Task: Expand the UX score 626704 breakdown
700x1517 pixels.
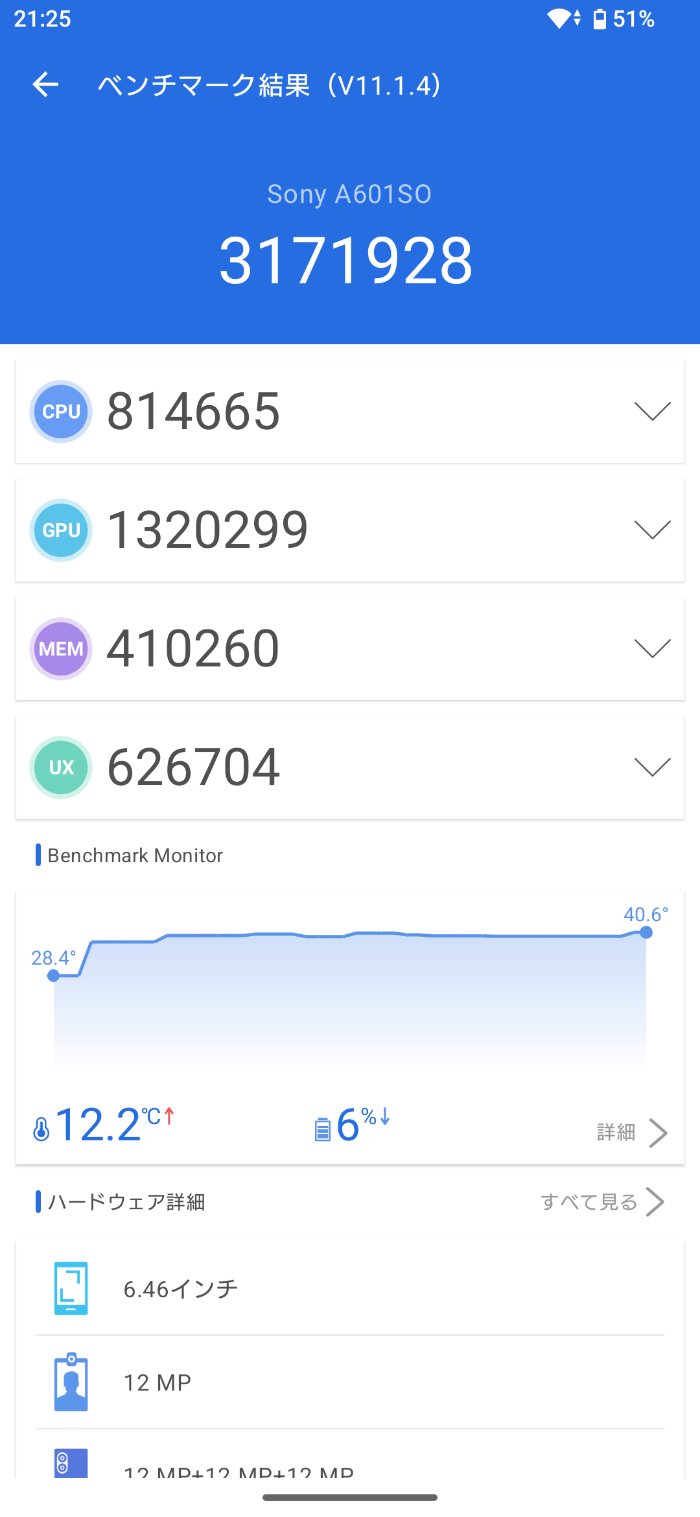Action: coord(350,768)
